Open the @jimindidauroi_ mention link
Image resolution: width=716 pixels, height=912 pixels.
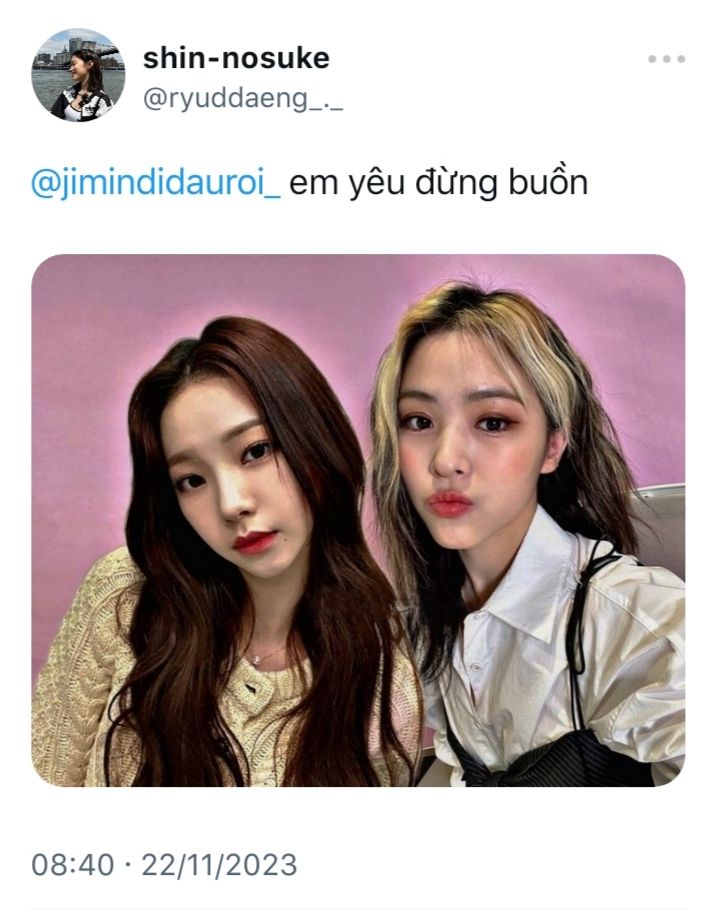point(157,184)
